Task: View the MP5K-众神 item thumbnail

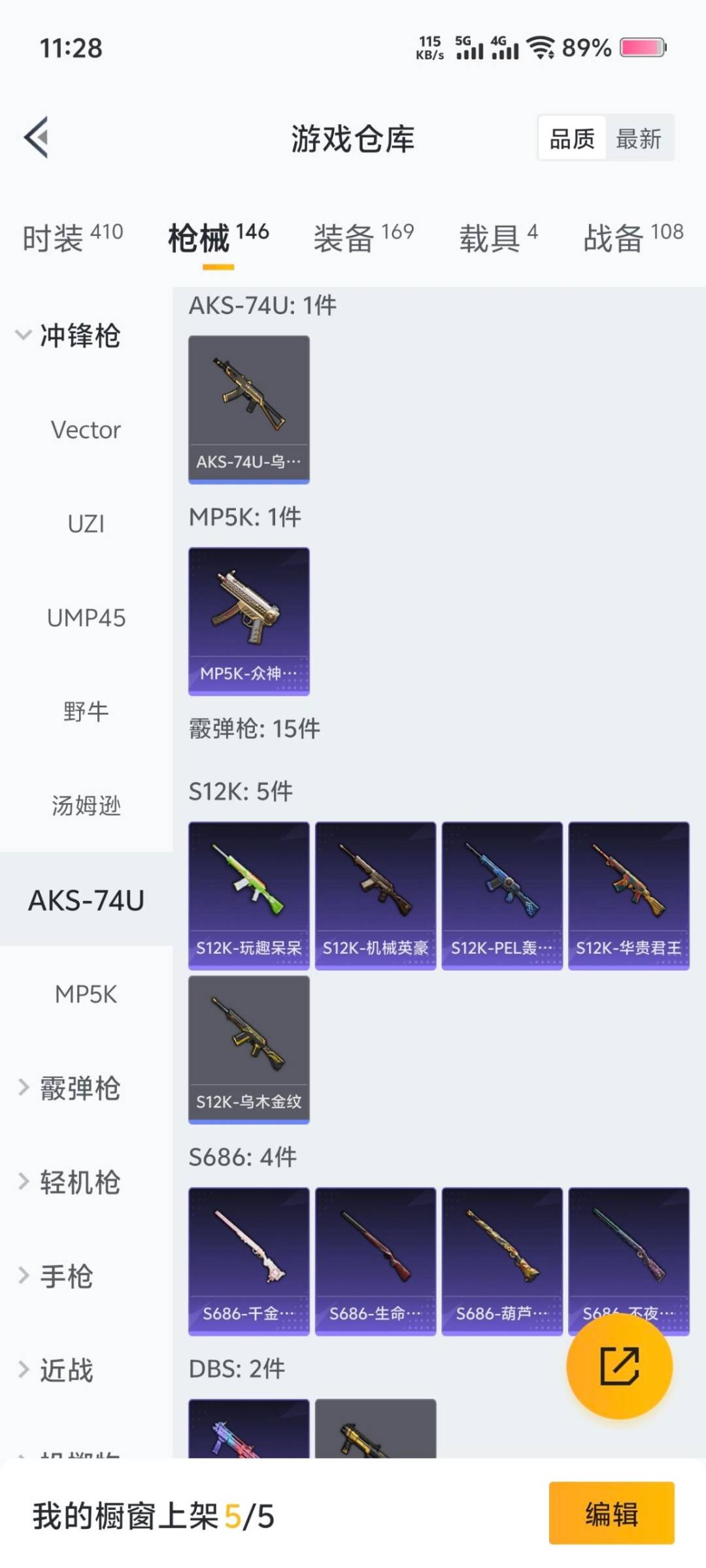Action: pos(248,621)
